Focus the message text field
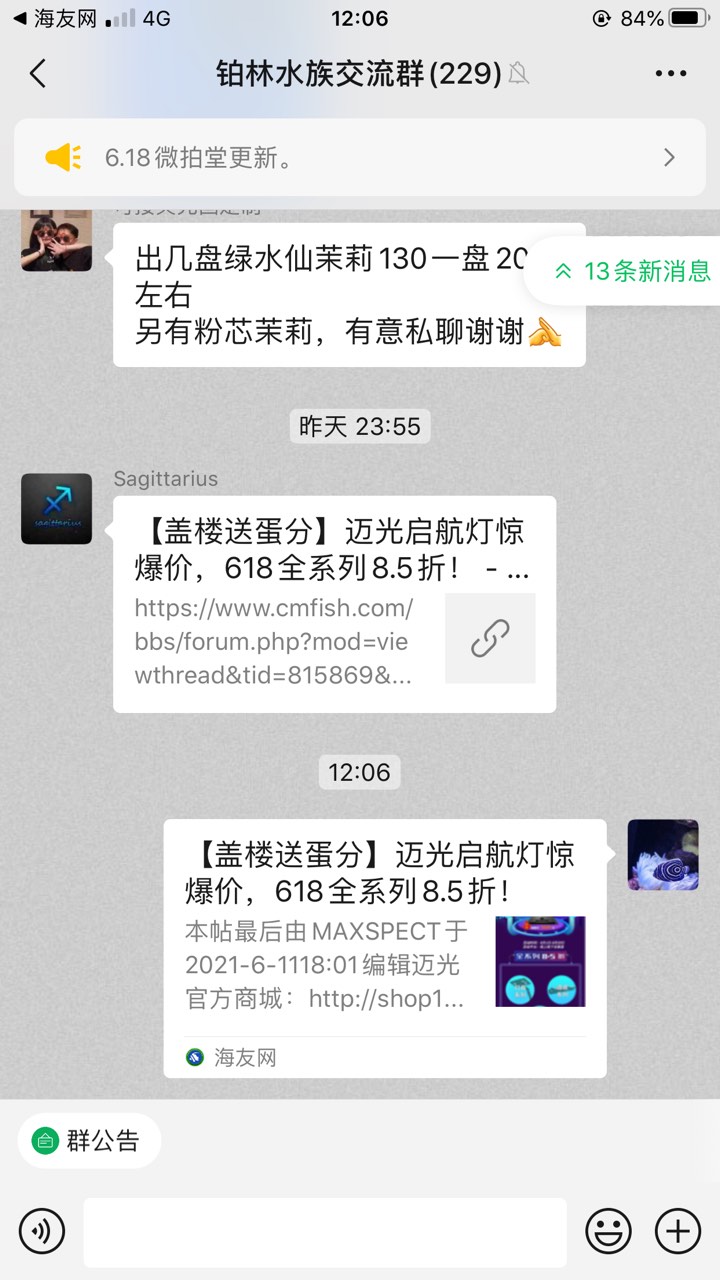Screen dimensions: 720x1280 pos(324,1232)
